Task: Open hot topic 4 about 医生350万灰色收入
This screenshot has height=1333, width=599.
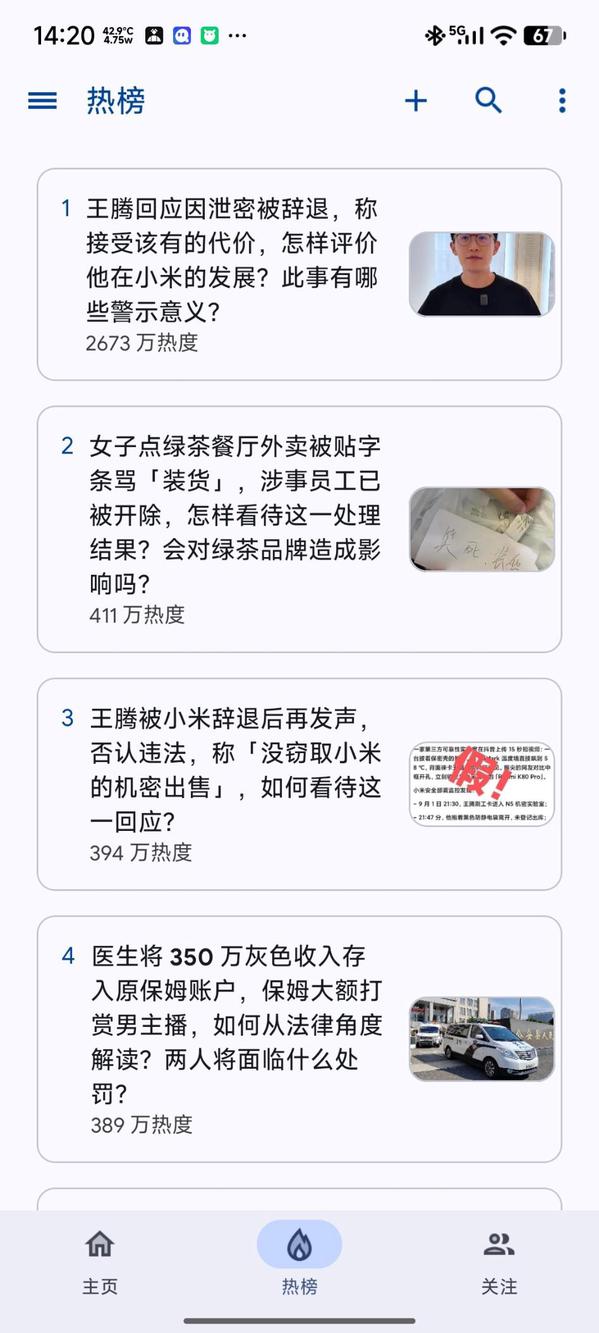Action: click(x=299, y=1039)
